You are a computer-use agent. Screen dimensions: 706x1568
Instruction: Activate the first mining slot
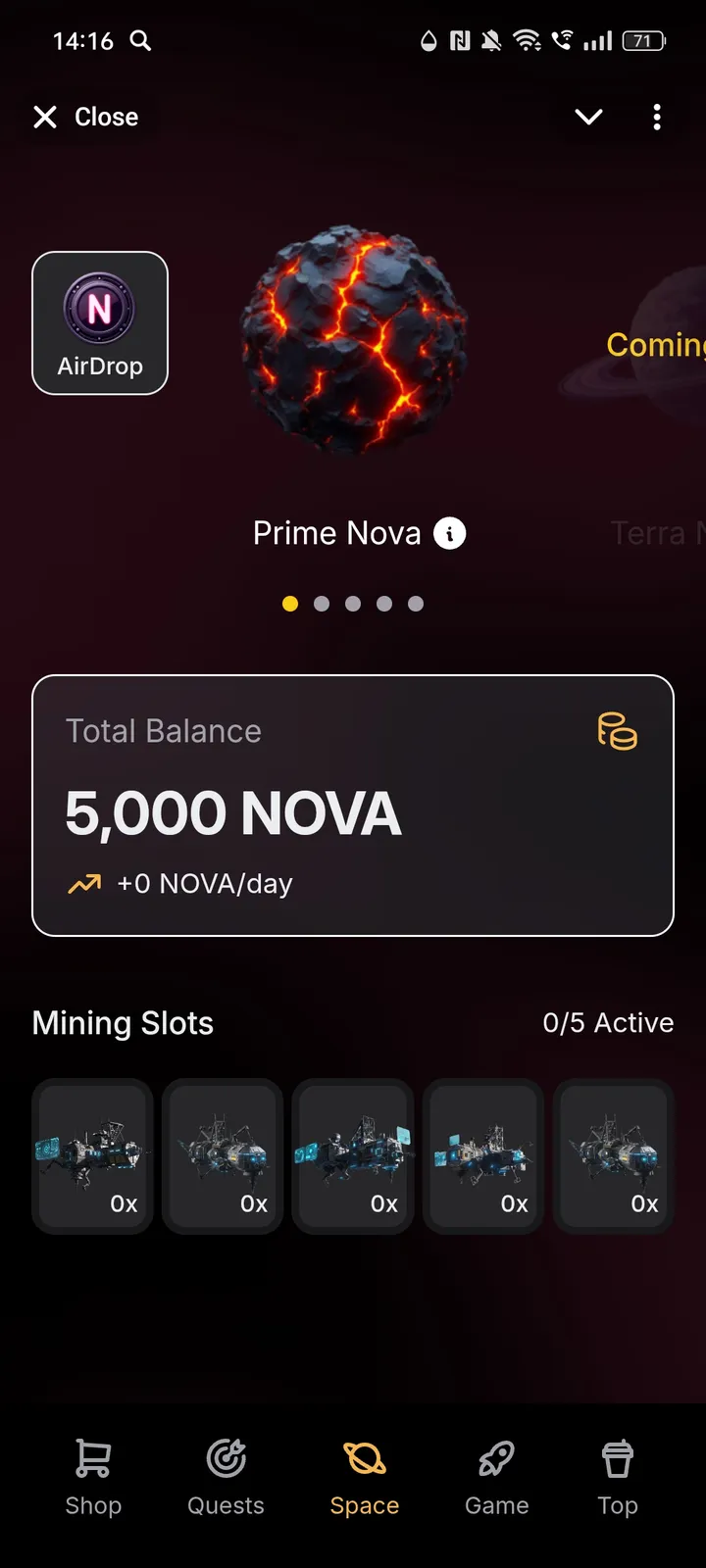pos(91,1155)
